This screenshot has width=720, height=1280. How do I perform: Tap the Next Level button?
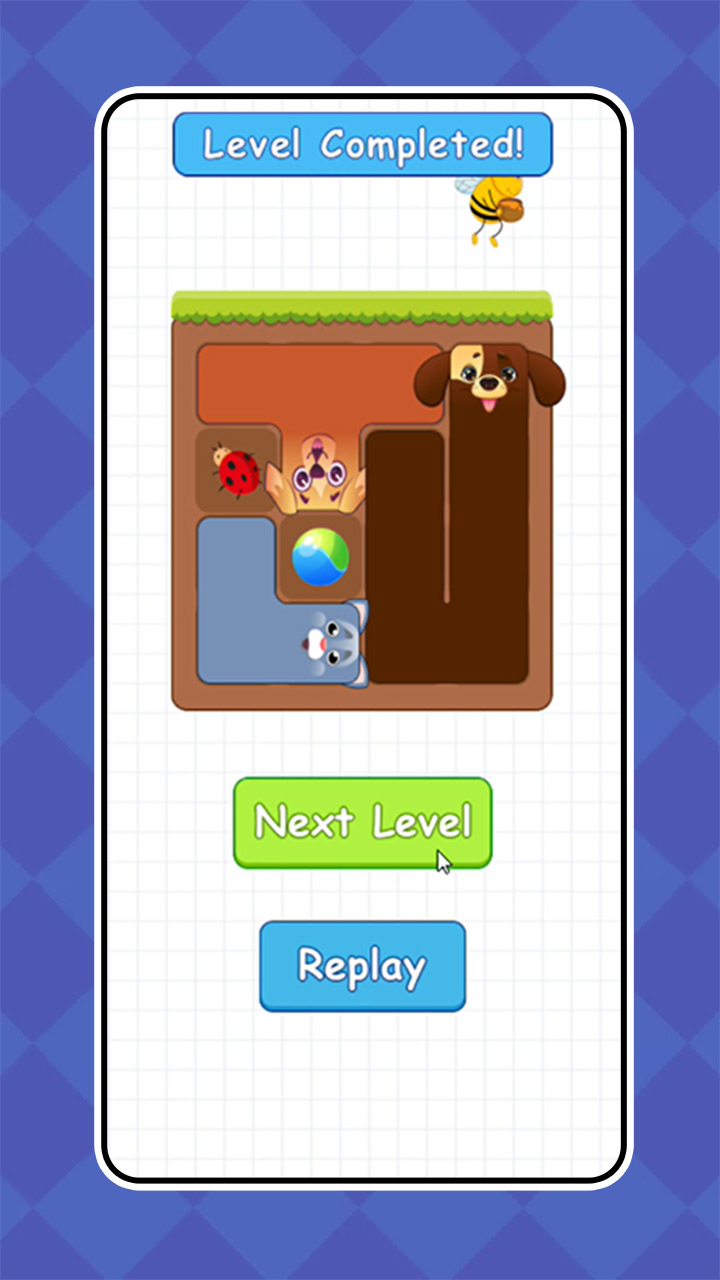point(362,822)
